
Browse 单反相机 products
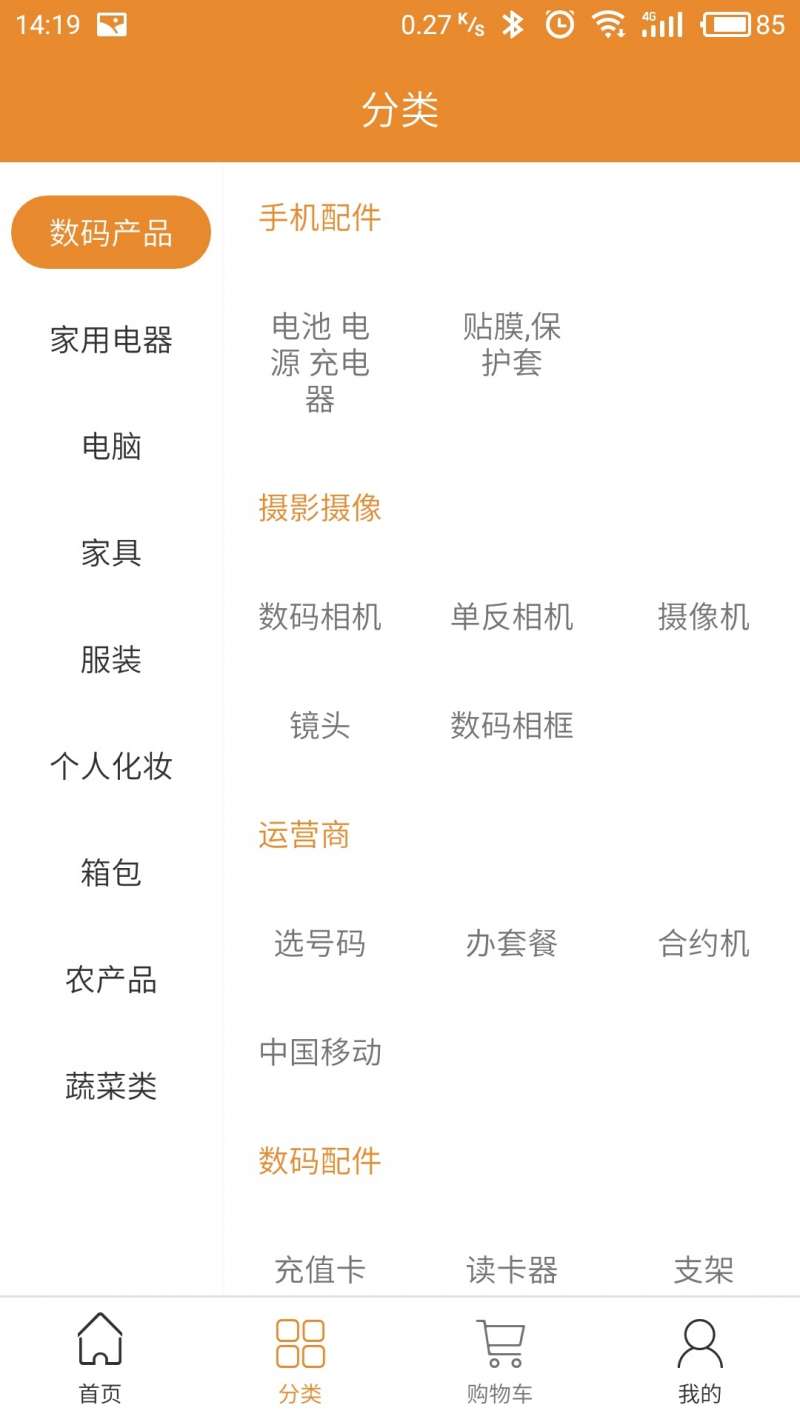pyautogui.click(x=512, y=617)
